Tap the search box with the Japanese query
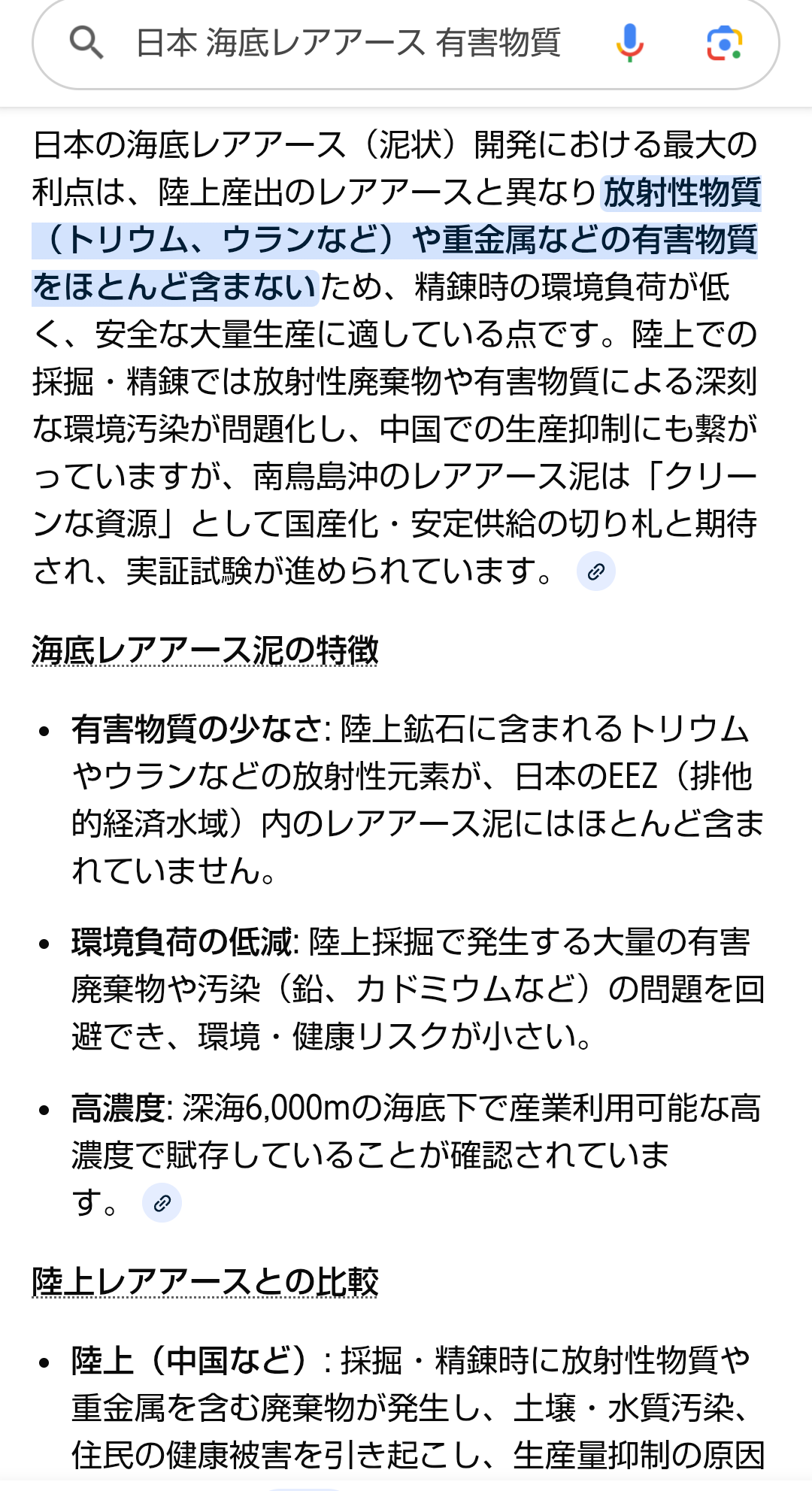812x1491 pixels. pyautogui.click(x=347, y=43)
